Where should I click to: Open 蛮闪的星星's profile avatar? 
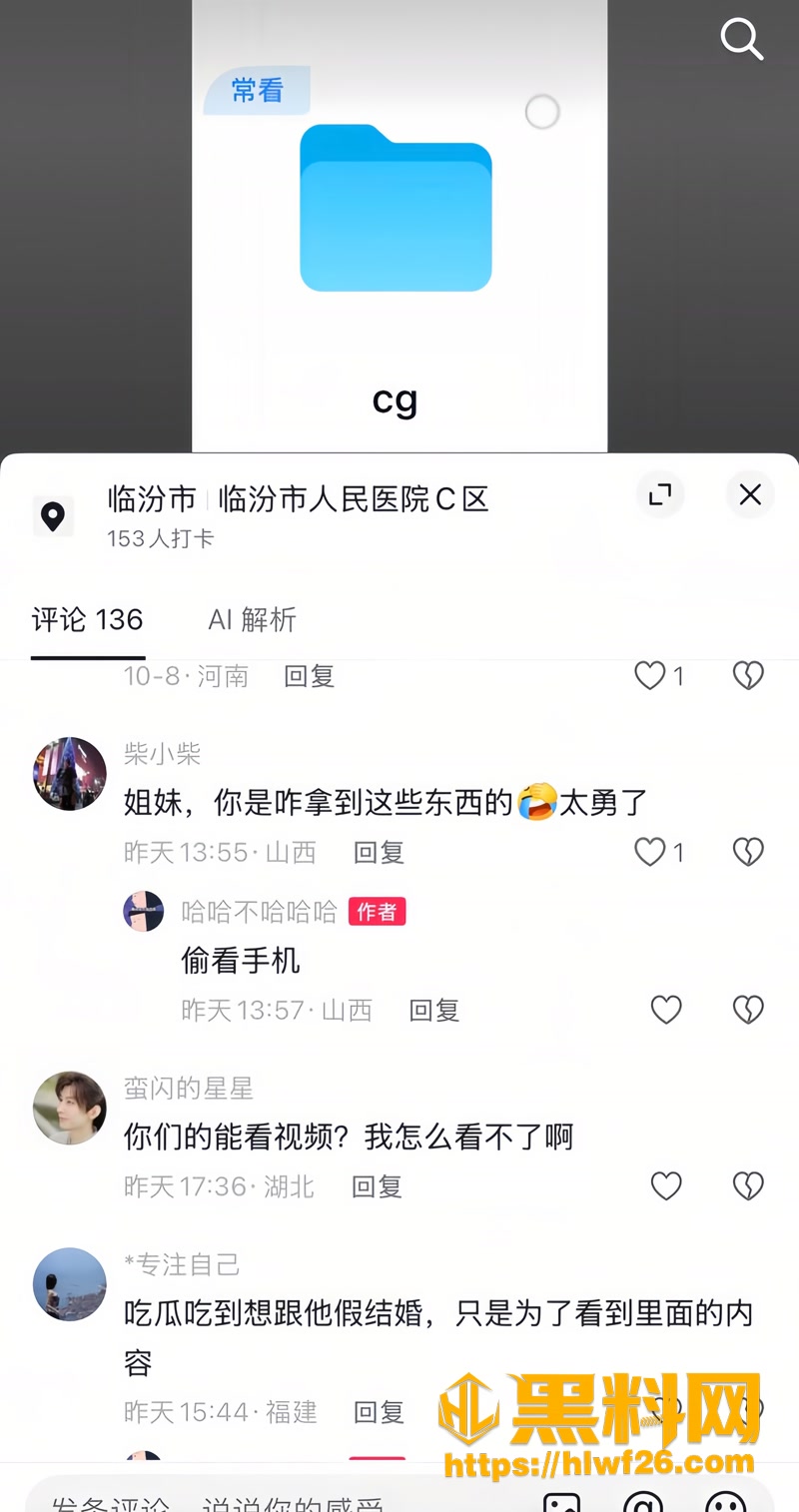pyautogui.click(x=70, y=1109)
